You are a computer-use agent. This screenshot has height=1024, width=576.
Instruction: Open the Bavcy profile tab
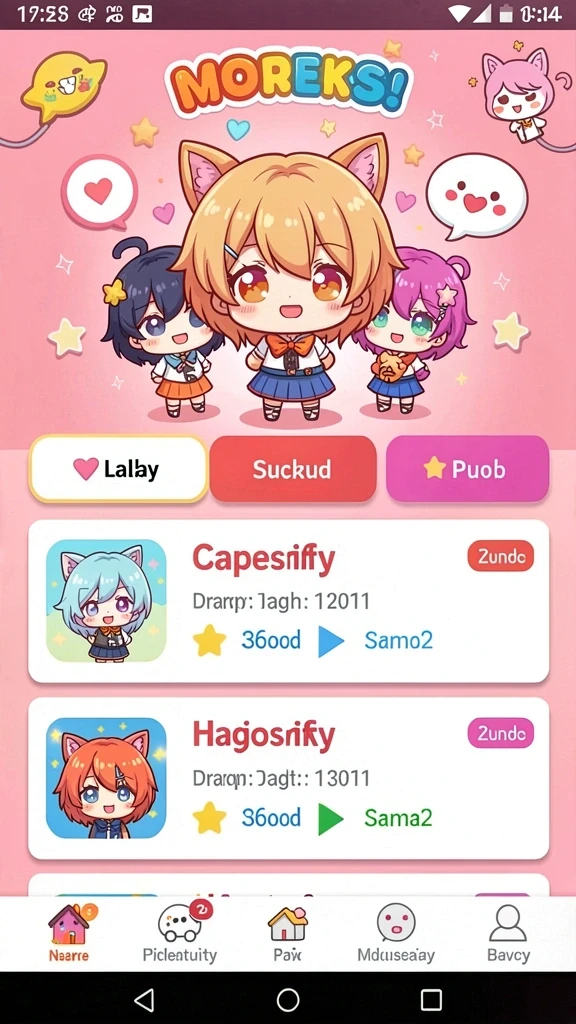508,933
